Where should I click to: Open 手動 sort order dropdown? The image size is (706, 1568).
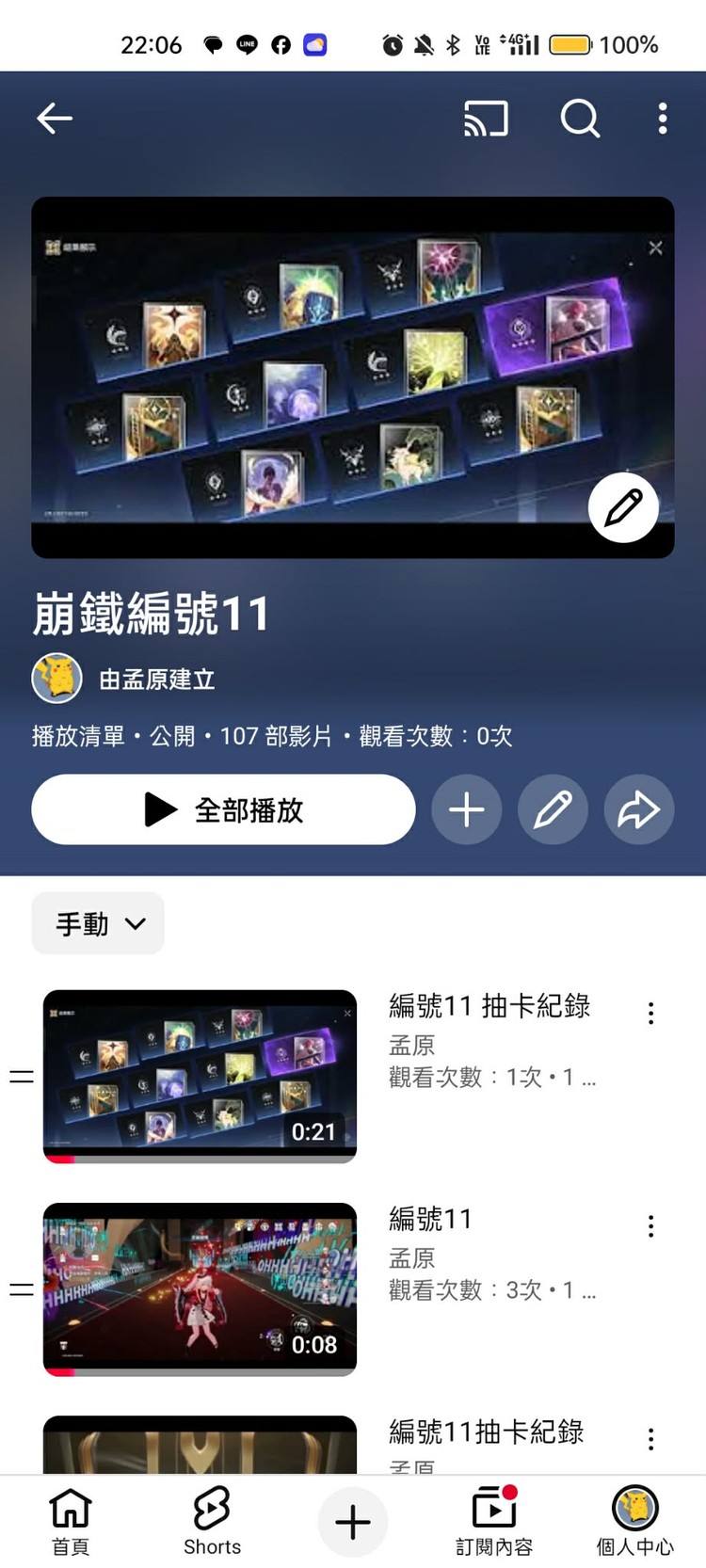point(97,923)
